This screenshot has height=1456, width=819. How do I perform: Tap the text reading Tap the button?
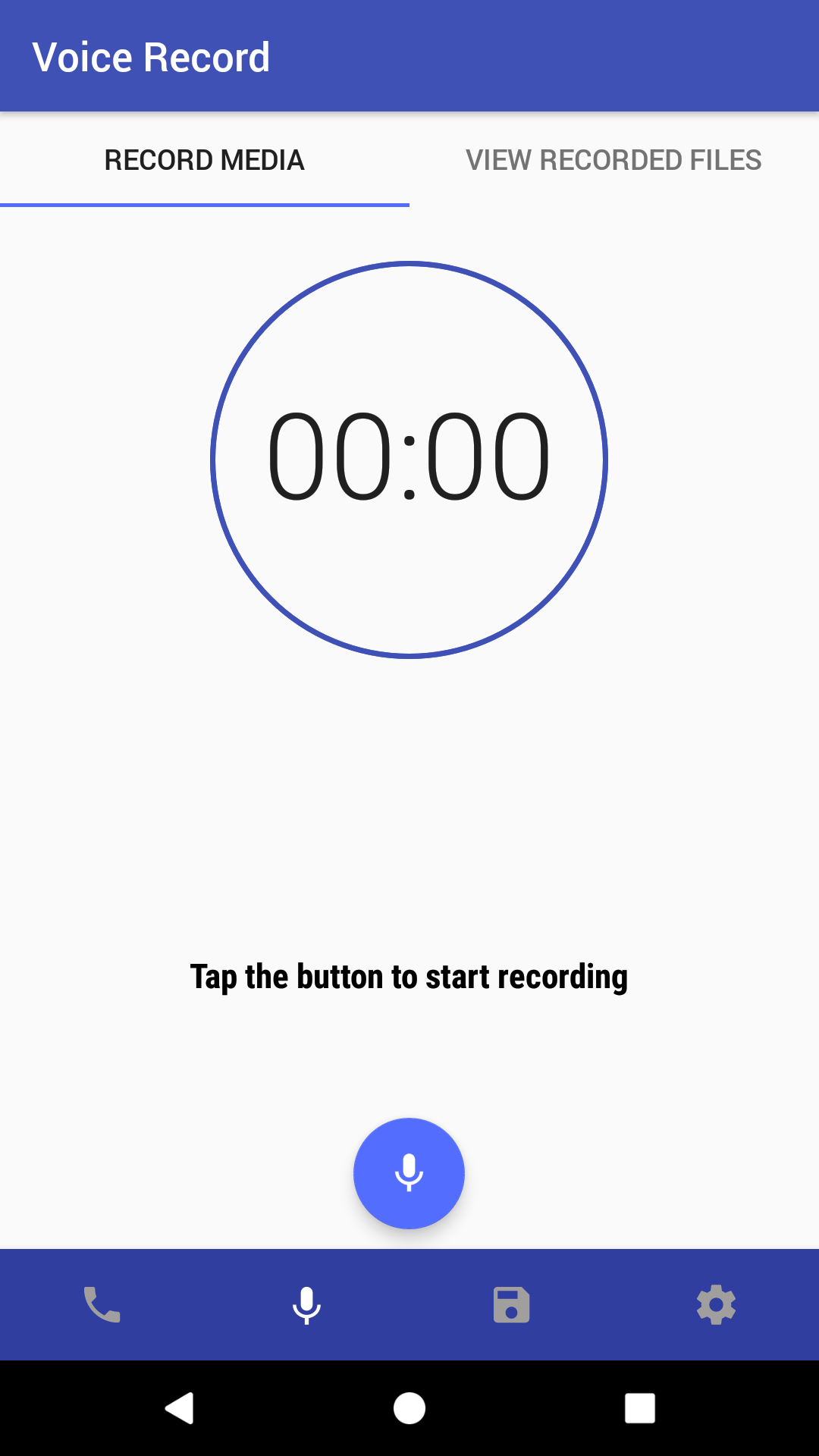(409, 976)
